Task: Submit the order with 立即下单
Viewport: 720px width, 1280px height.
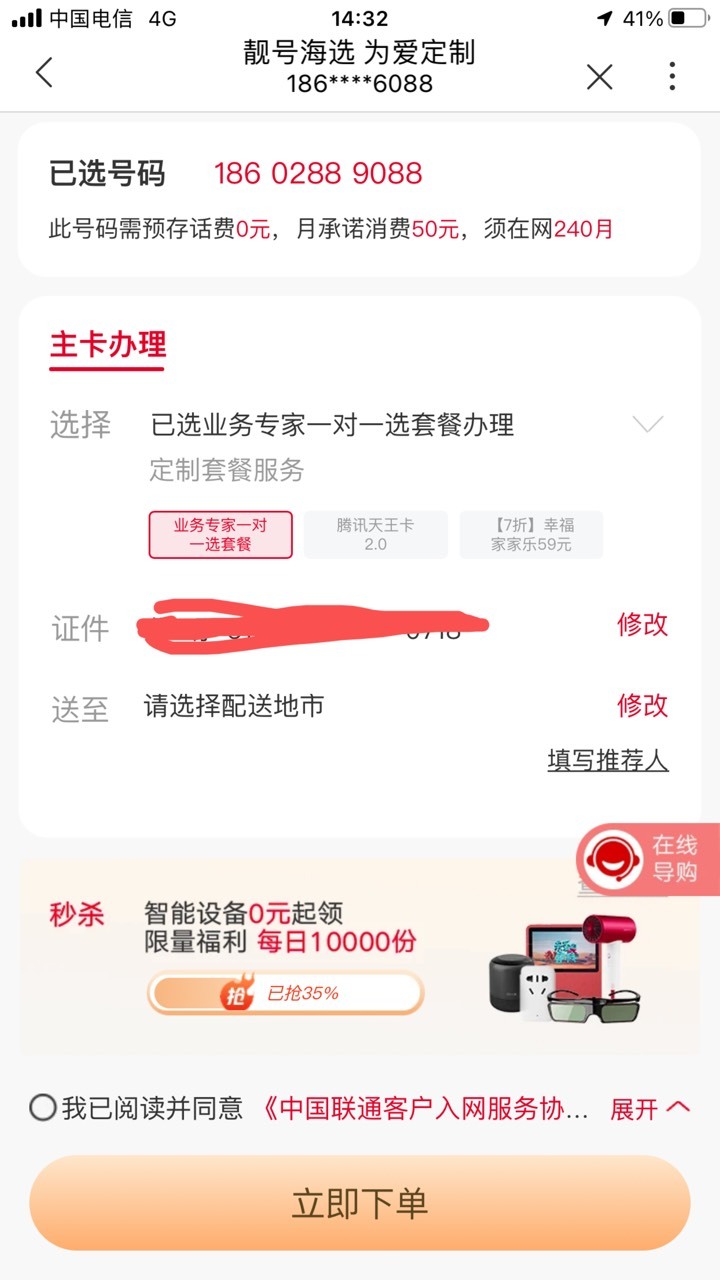Action: click(x=360, y=1203)
